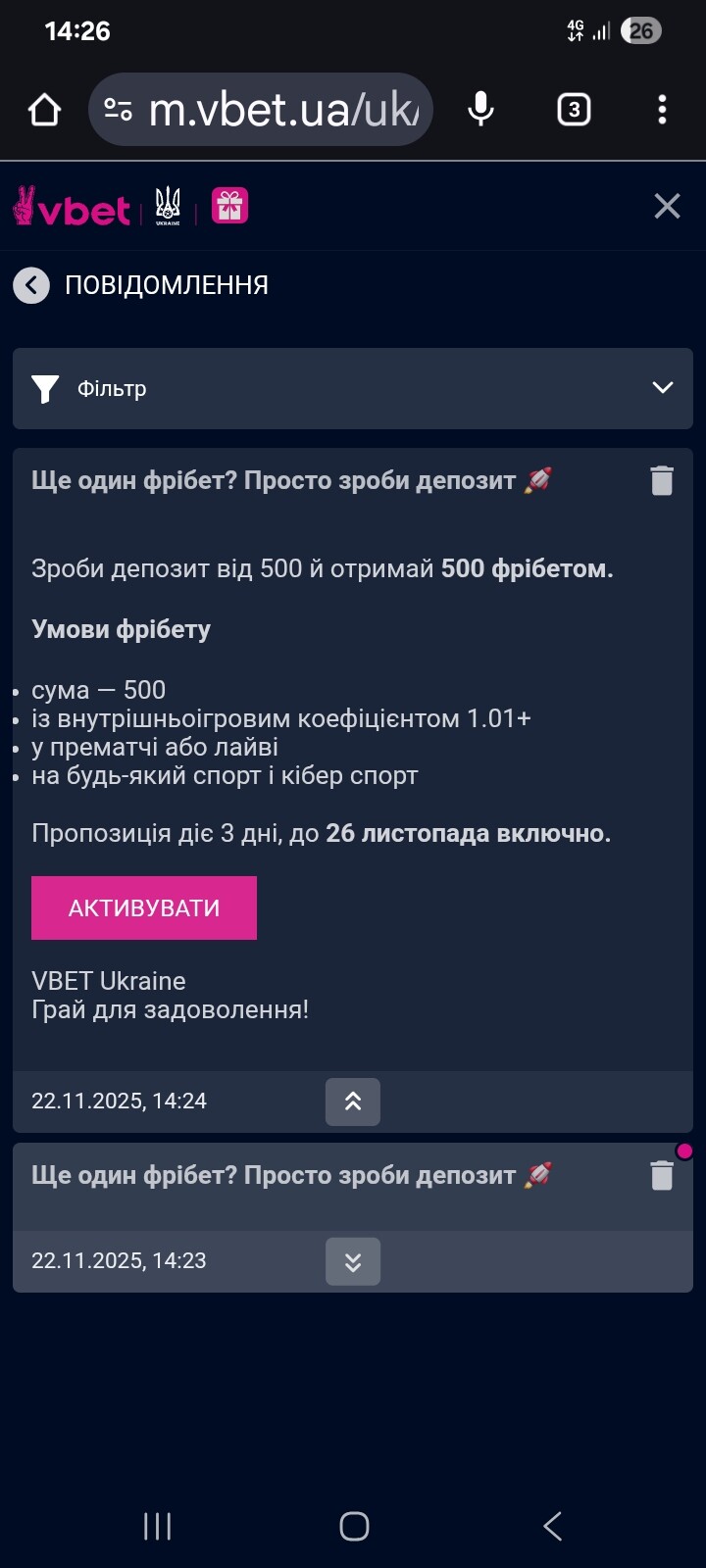Open recent apps overview
This screenshot has height=1568, width=706.
[157, 1526]
